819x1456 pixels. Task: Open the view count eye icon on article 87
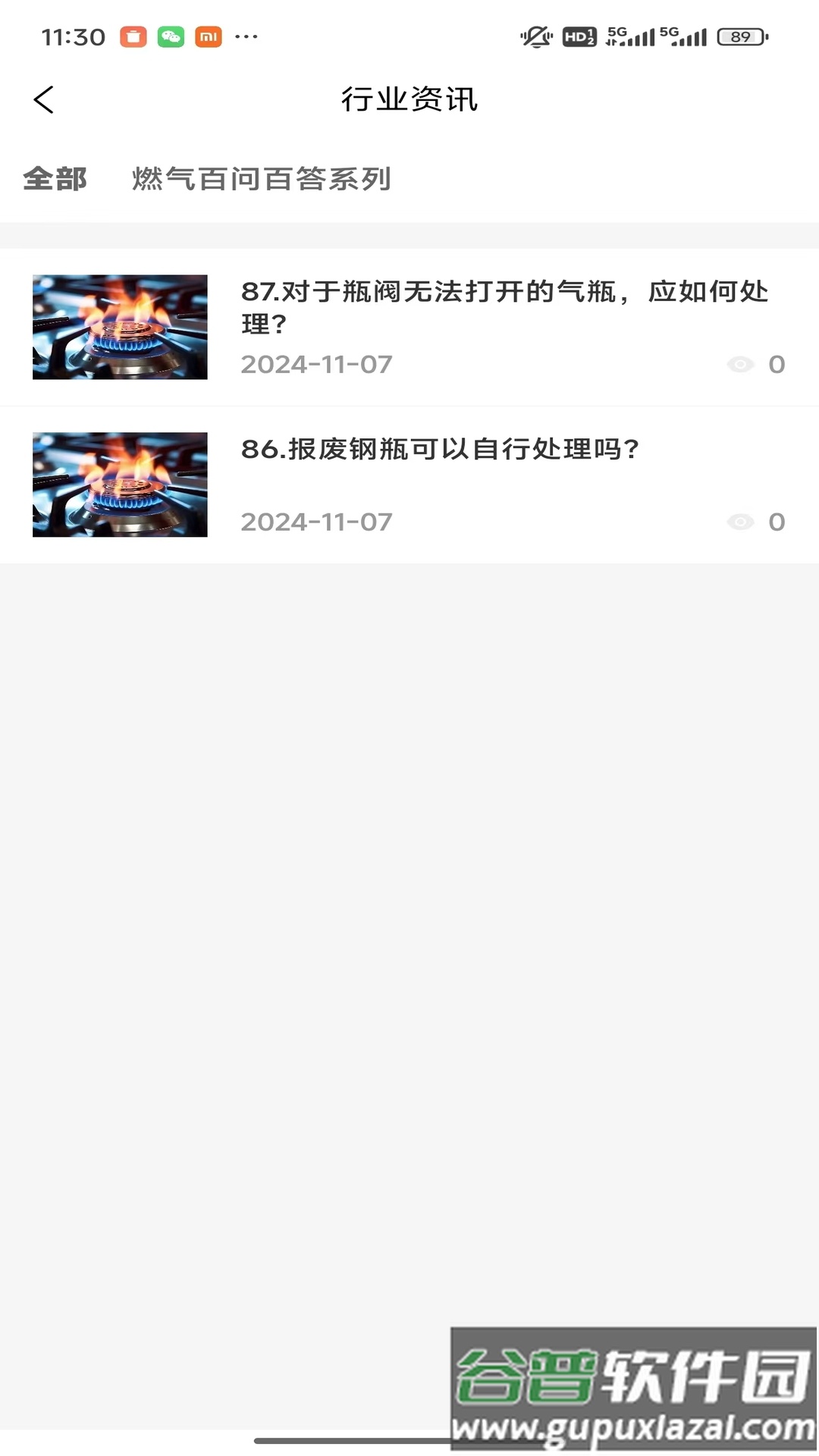click(x=742, y=365)
